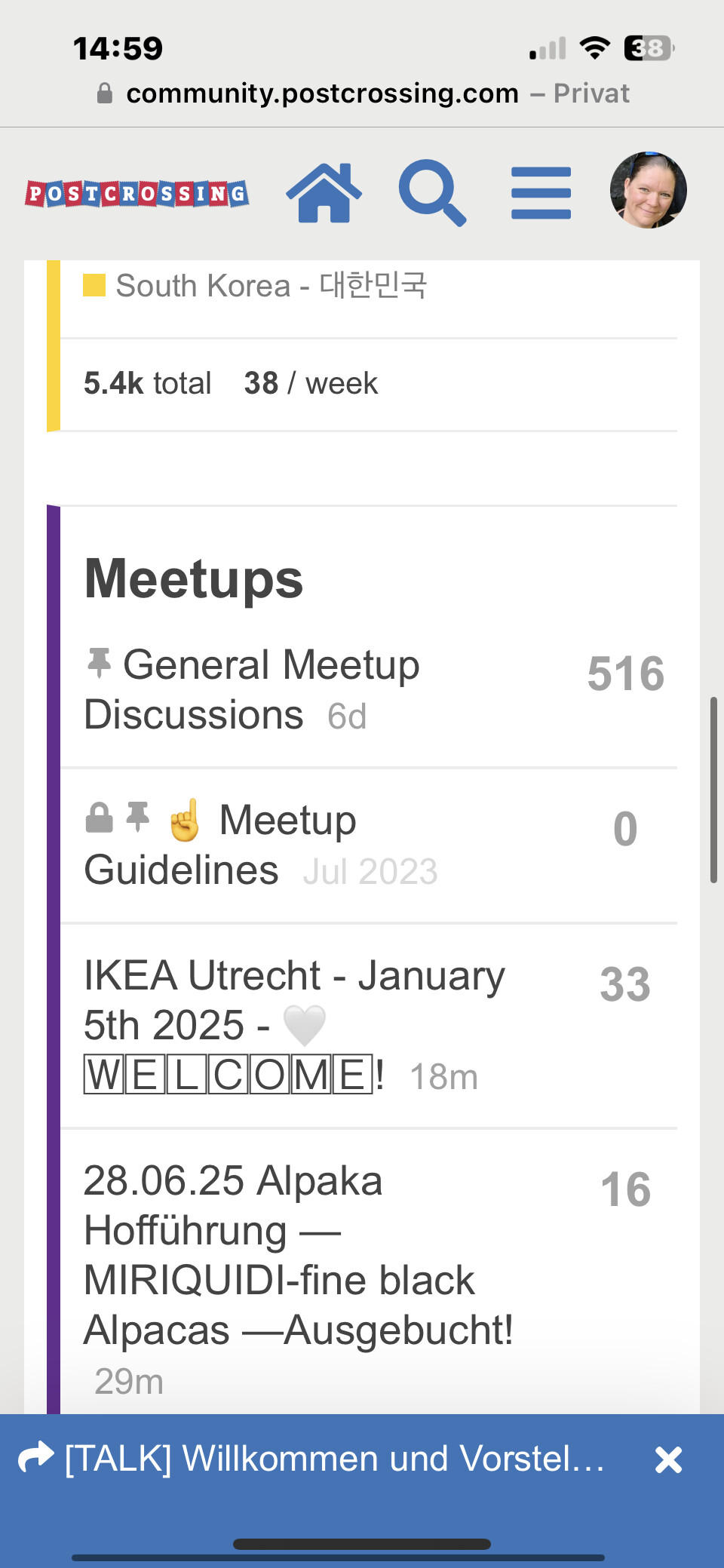Open General Meetup Discussions topic
The image size is (724, 1568).
(x=252, y=689)
